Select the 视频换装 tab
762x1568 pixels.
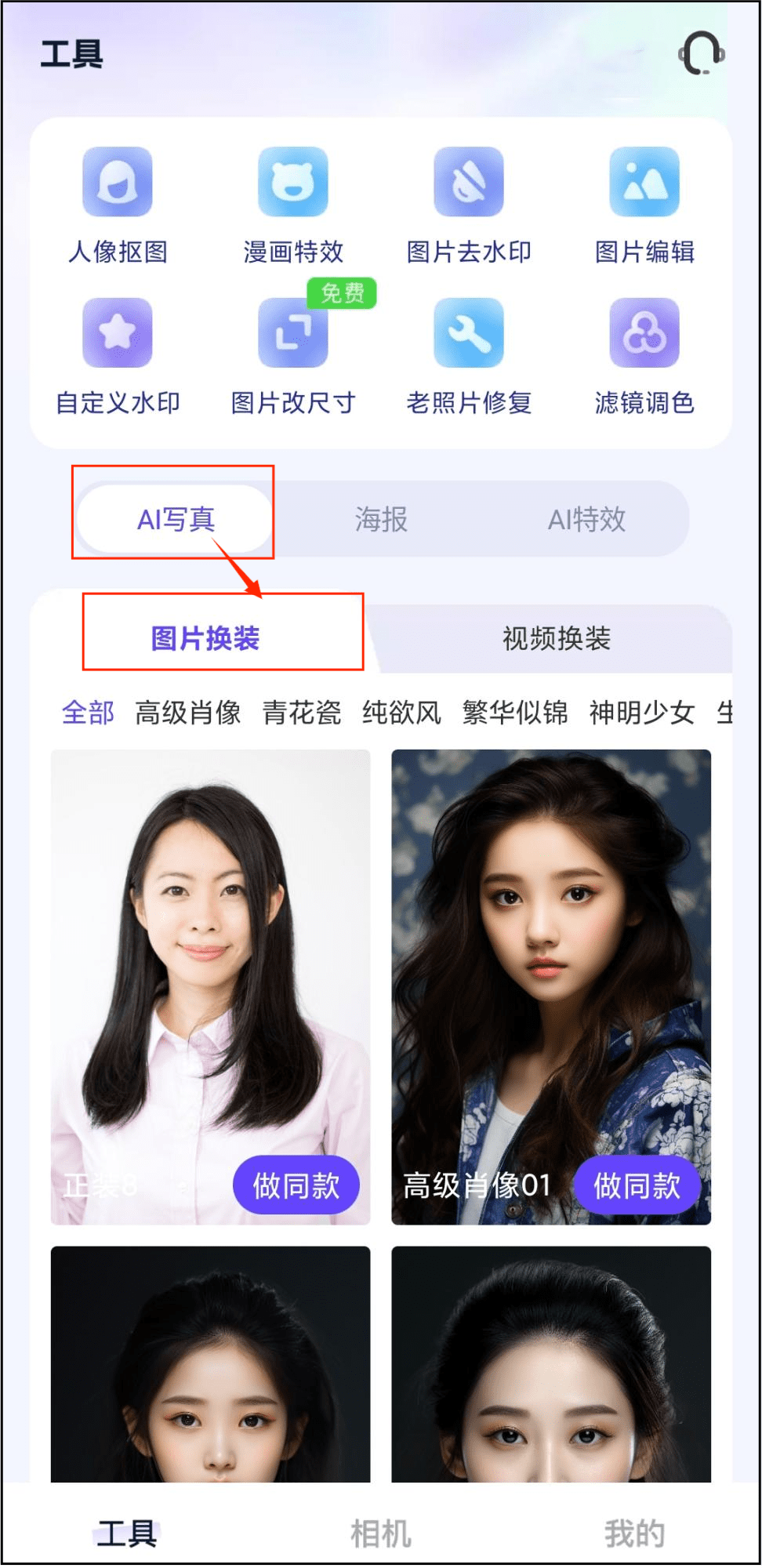pyautogui.click(x=556, y=638)
